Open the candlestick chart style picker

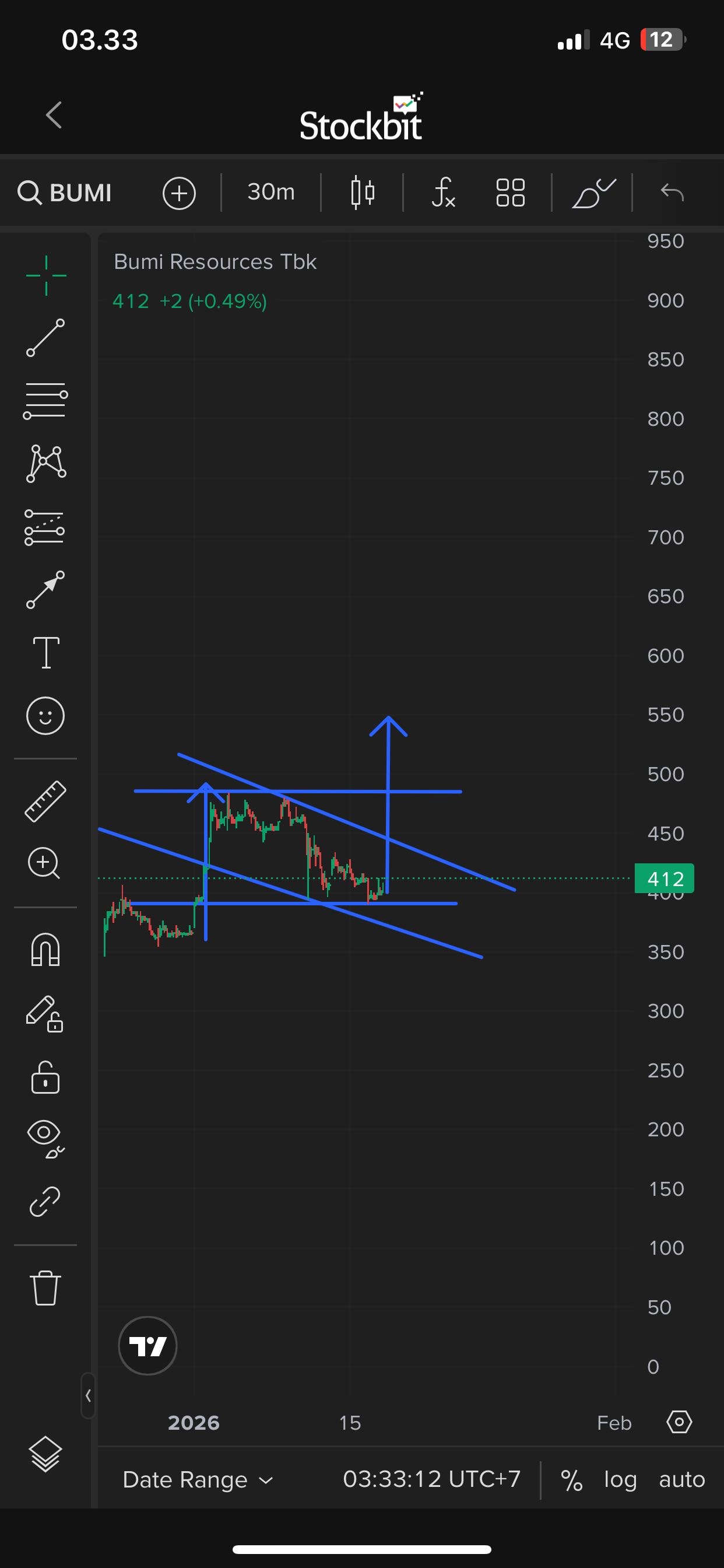(363, 193)
